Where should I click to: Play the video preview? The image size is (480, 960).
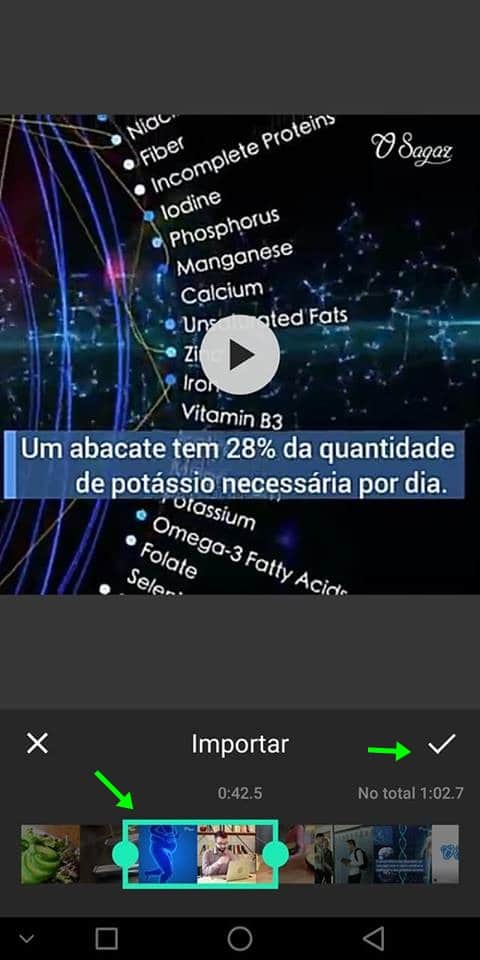(x=239, y=355)
